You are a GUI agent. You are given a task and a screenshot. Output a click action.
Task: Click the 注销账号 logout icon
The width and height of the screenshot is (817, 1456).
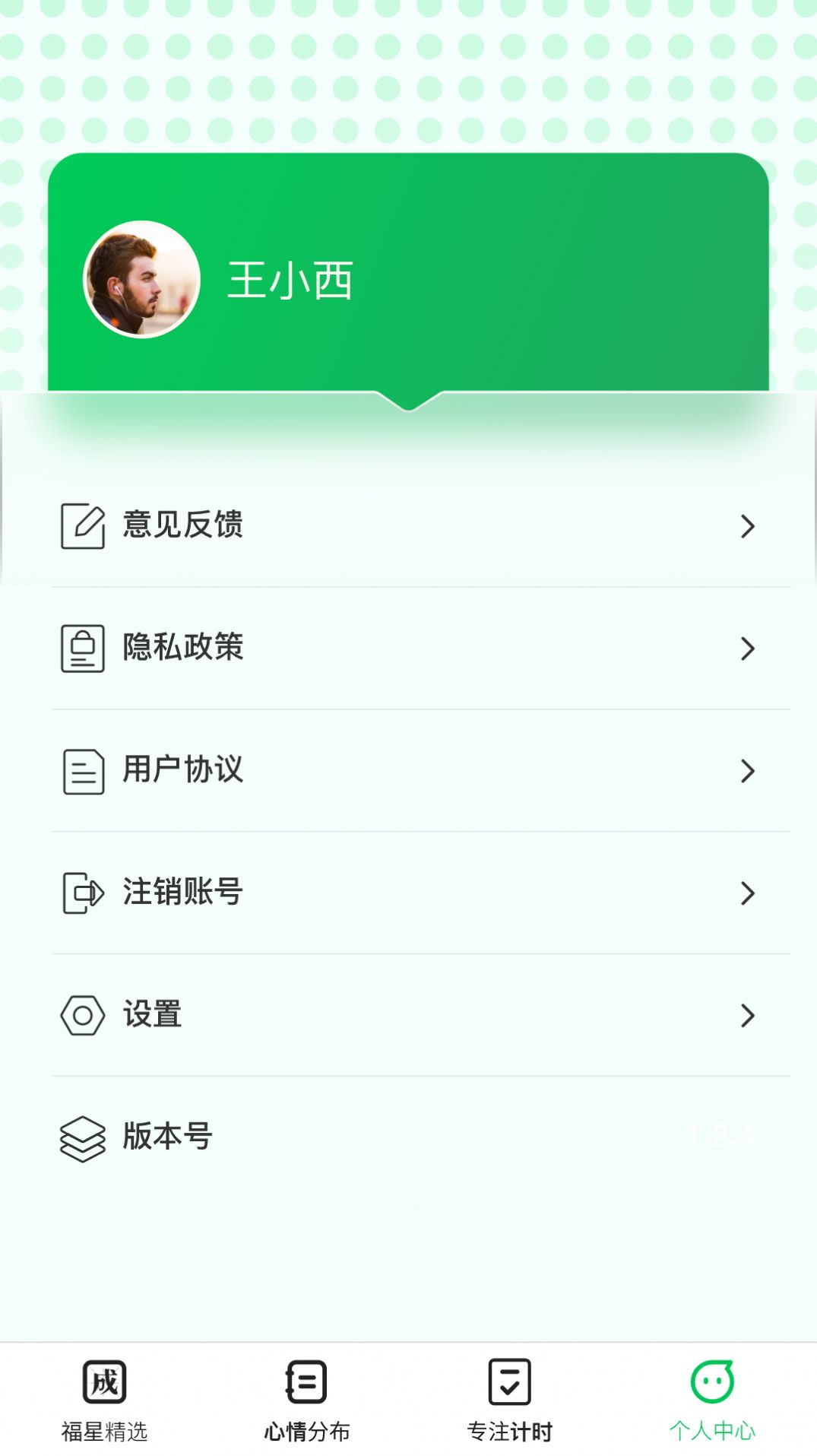tap(82, 893)
